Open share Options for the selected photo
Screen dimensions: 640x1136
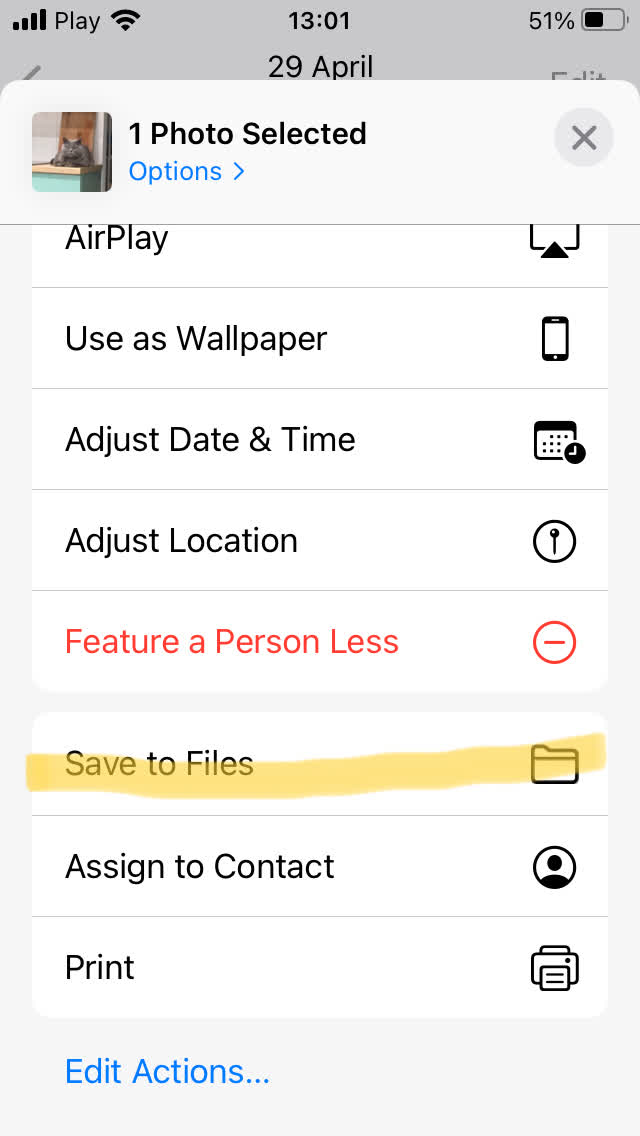click(186, 172)
